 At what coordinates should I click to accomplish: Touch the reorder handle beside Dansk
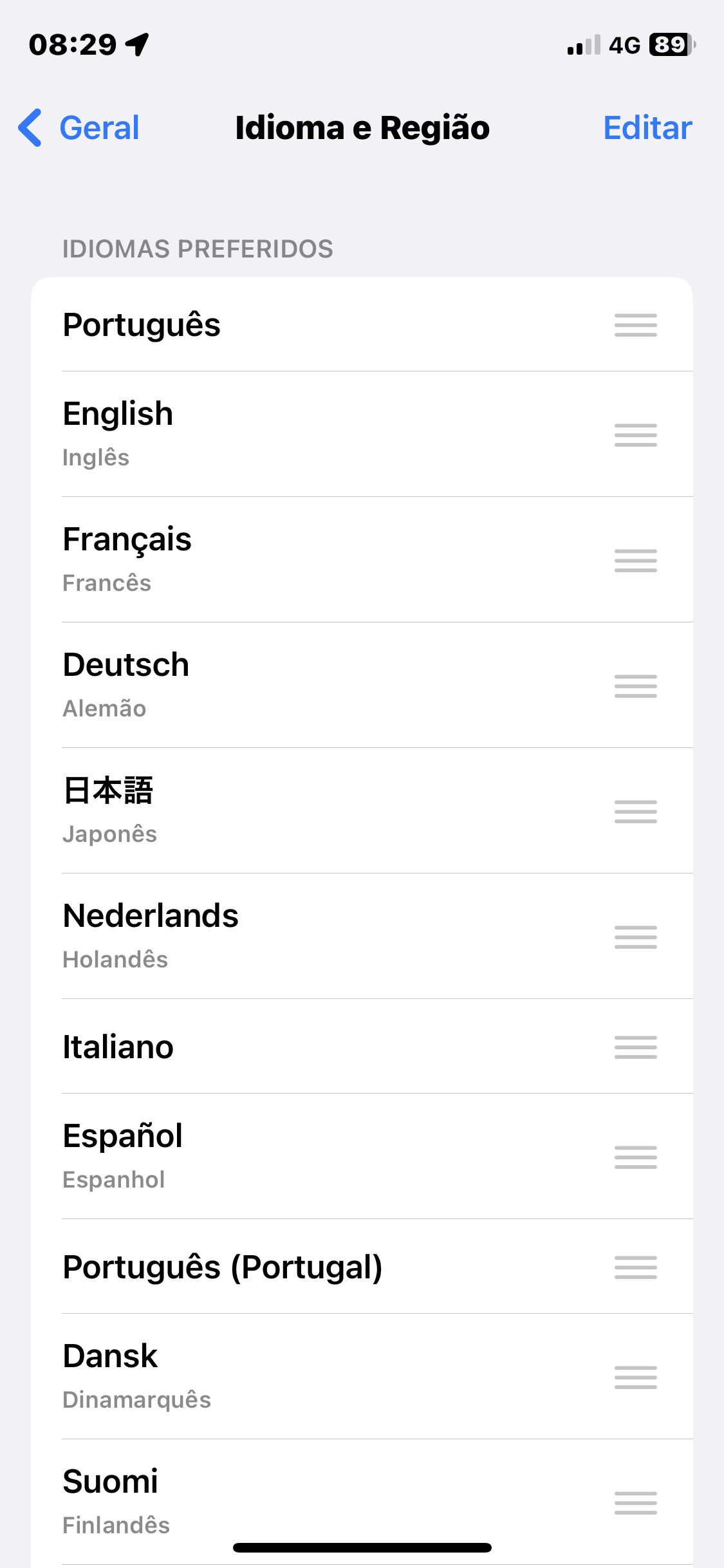click(635, 1377)
